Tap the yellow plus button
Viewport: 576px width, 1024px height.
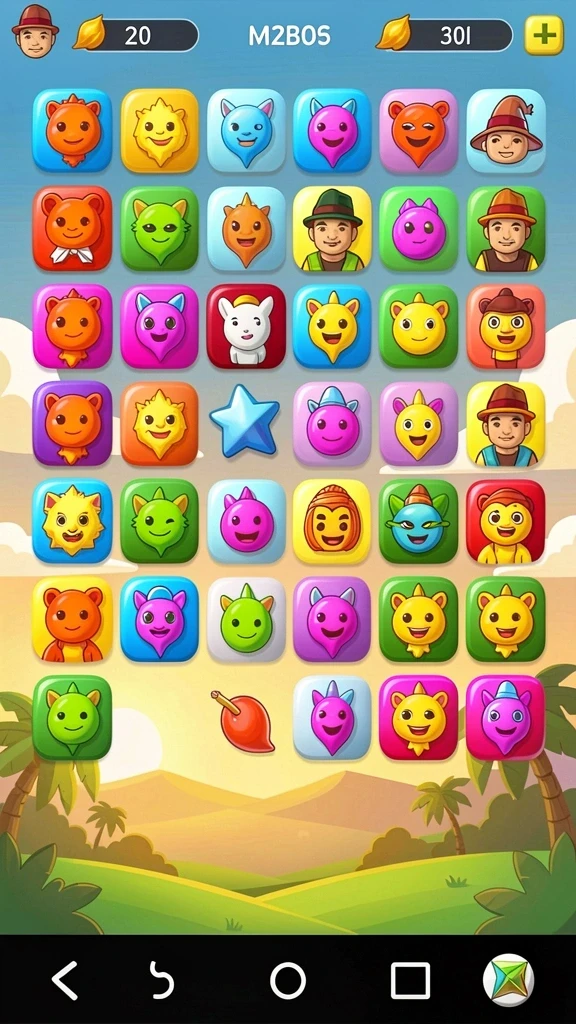tap(543, 35)
